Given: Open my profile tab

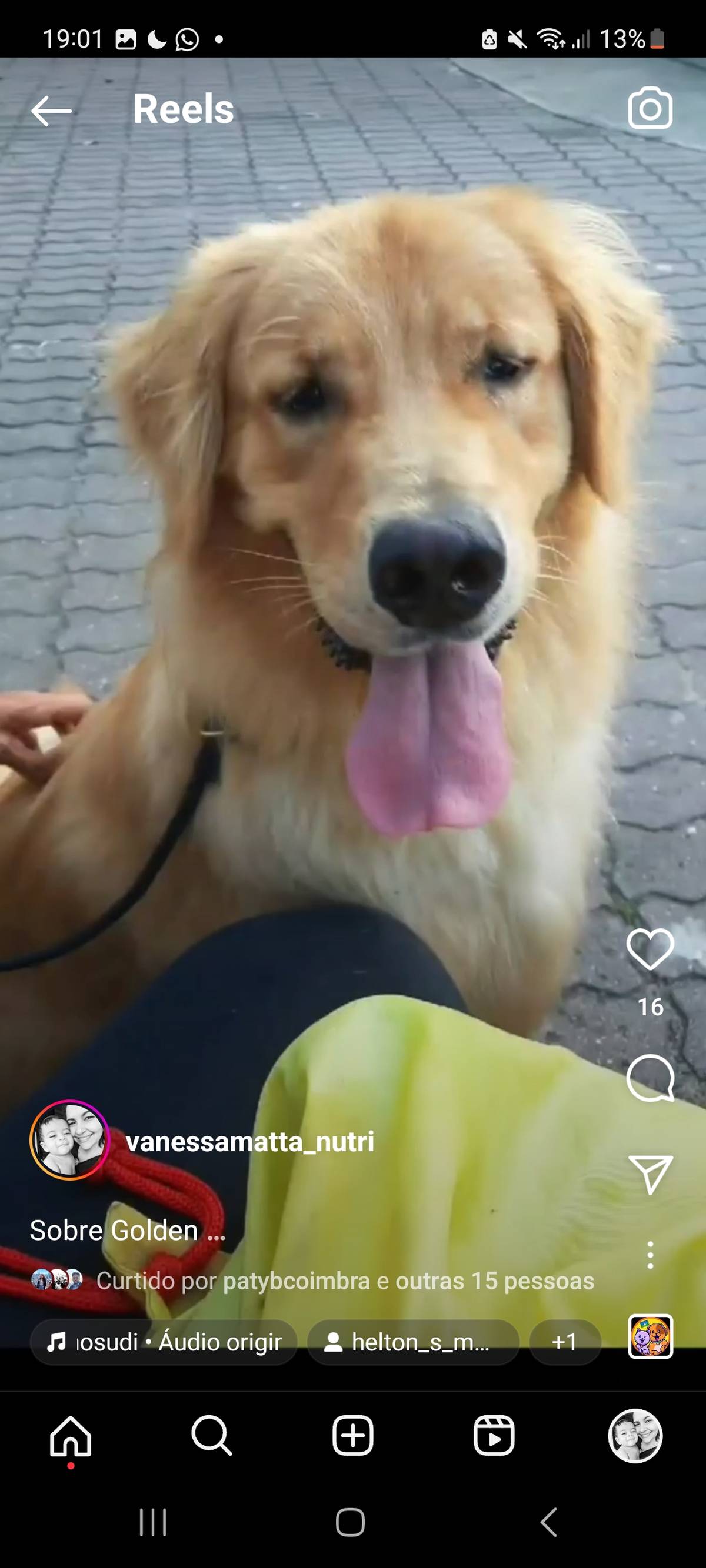Looking at the screenshot, I should [635, 1435].
